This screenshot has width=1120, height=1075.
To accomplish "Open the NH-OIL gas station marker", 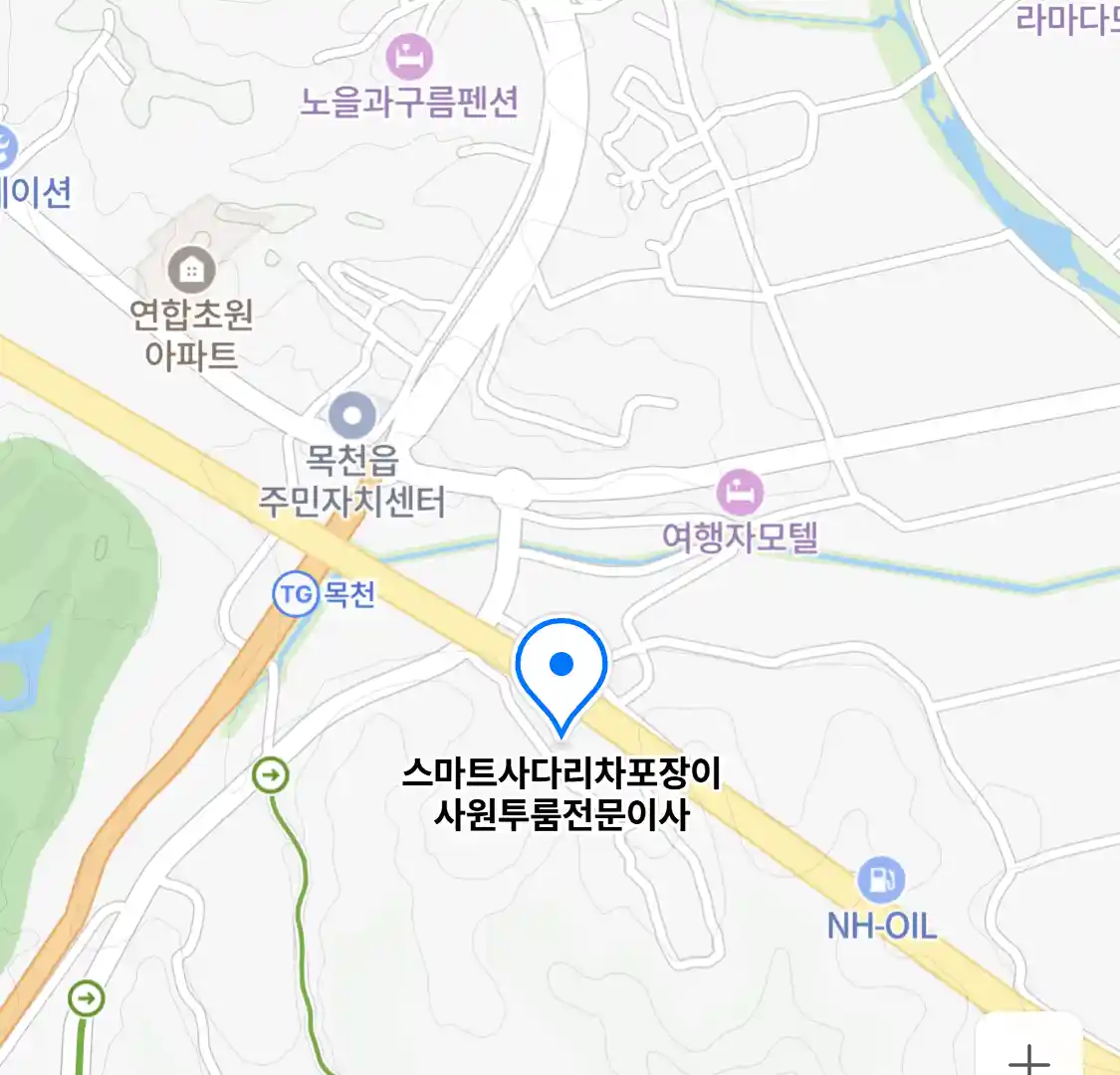I will (881, 880).
